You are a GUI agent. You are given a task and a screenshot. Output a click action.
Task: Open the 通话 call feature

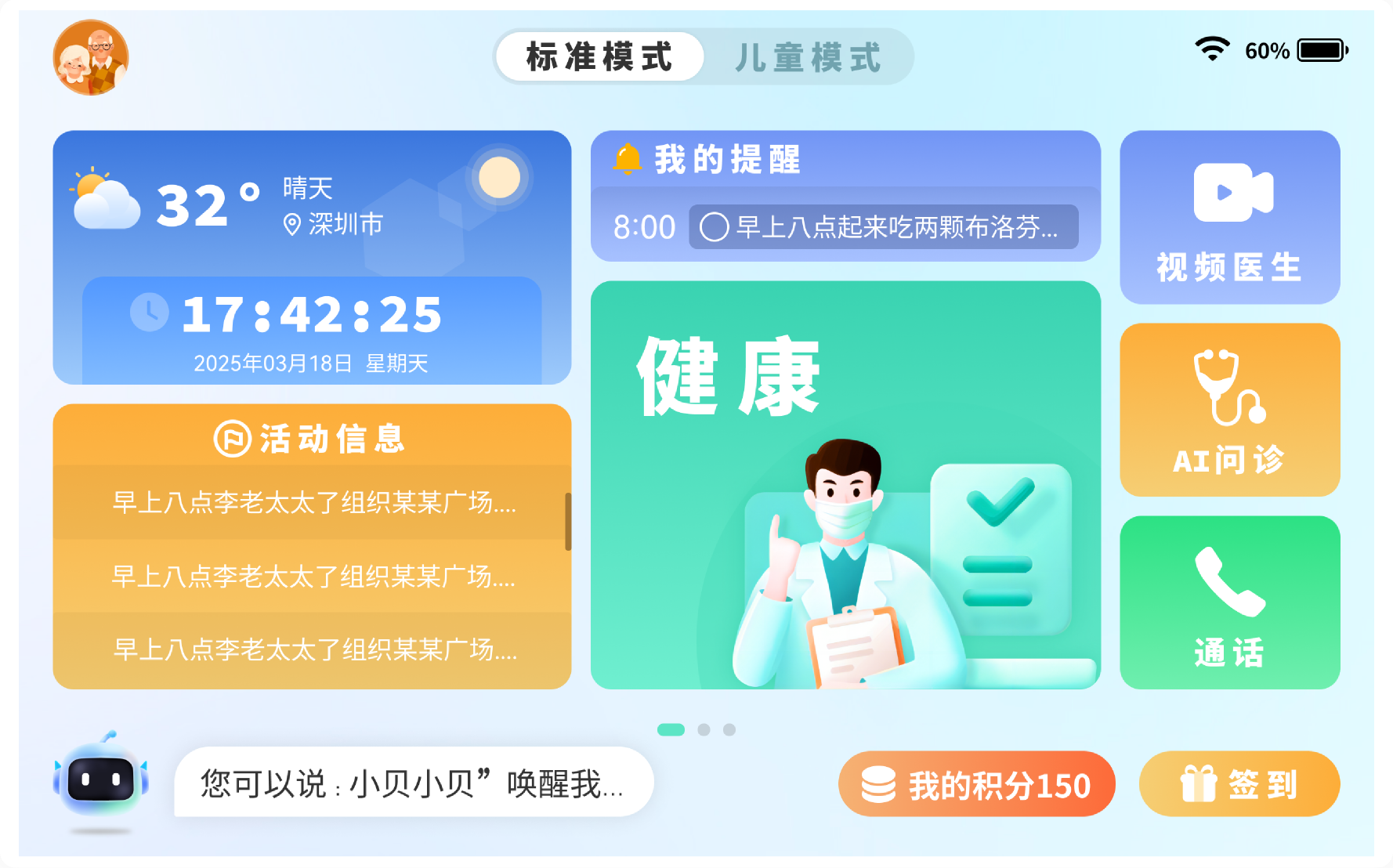[1229, 602]
